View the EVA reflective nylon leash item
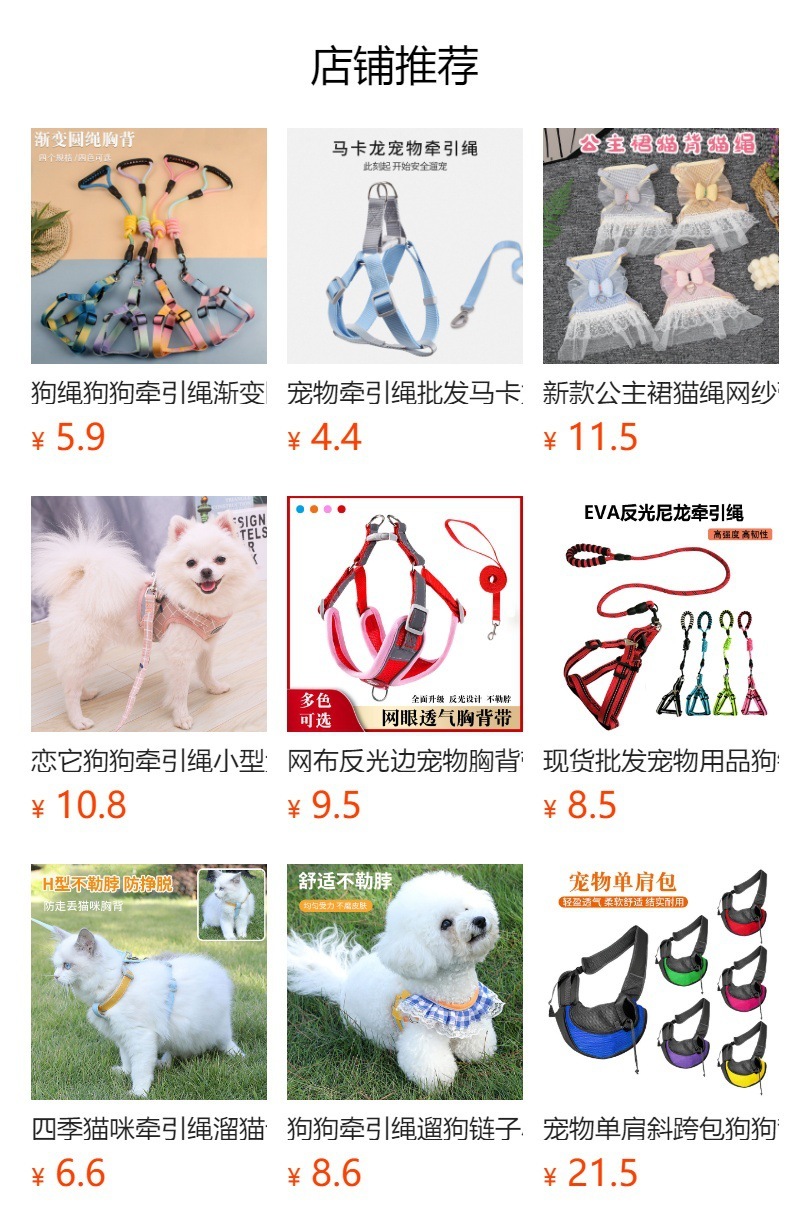790x1232 pixels. 660,614
